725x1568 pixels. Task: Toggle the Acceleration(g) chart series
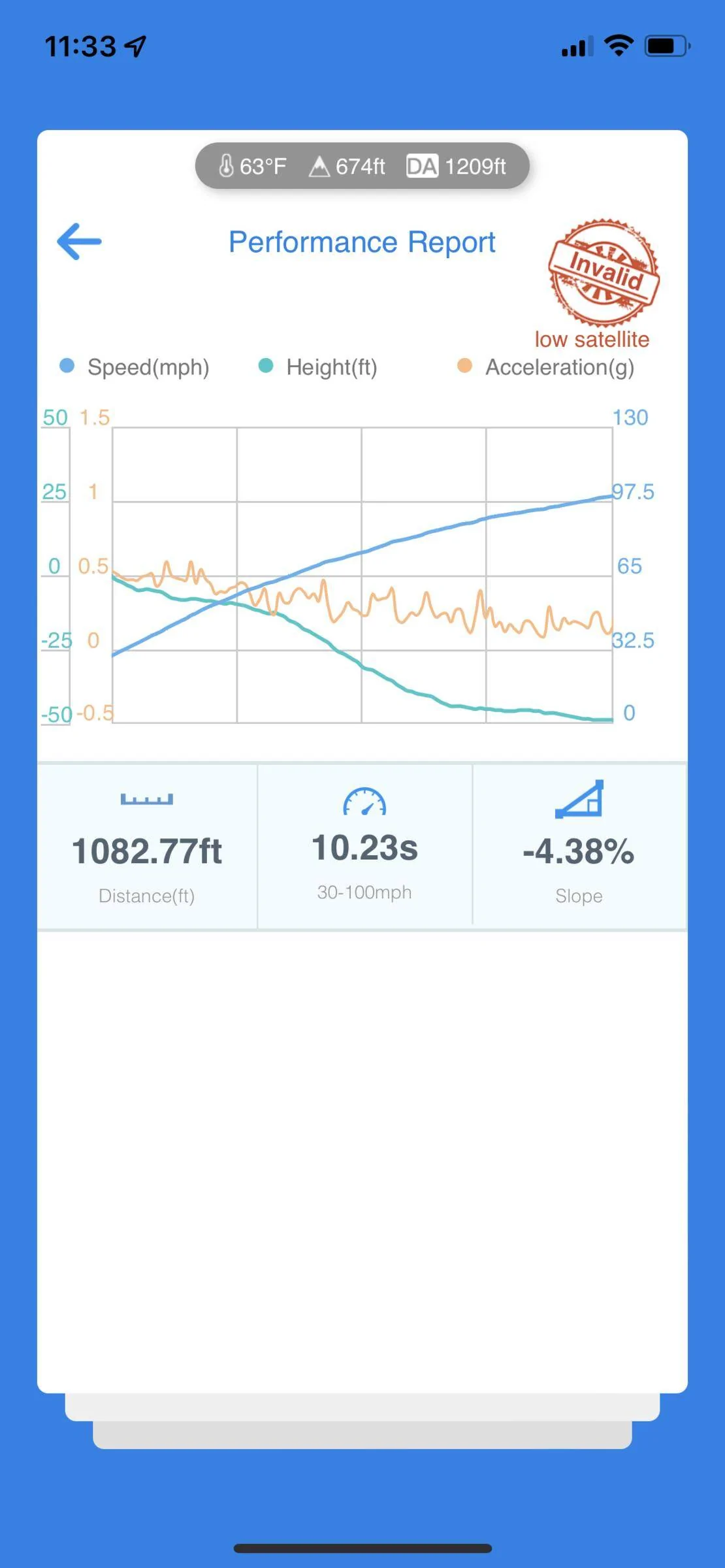point(546,367)
